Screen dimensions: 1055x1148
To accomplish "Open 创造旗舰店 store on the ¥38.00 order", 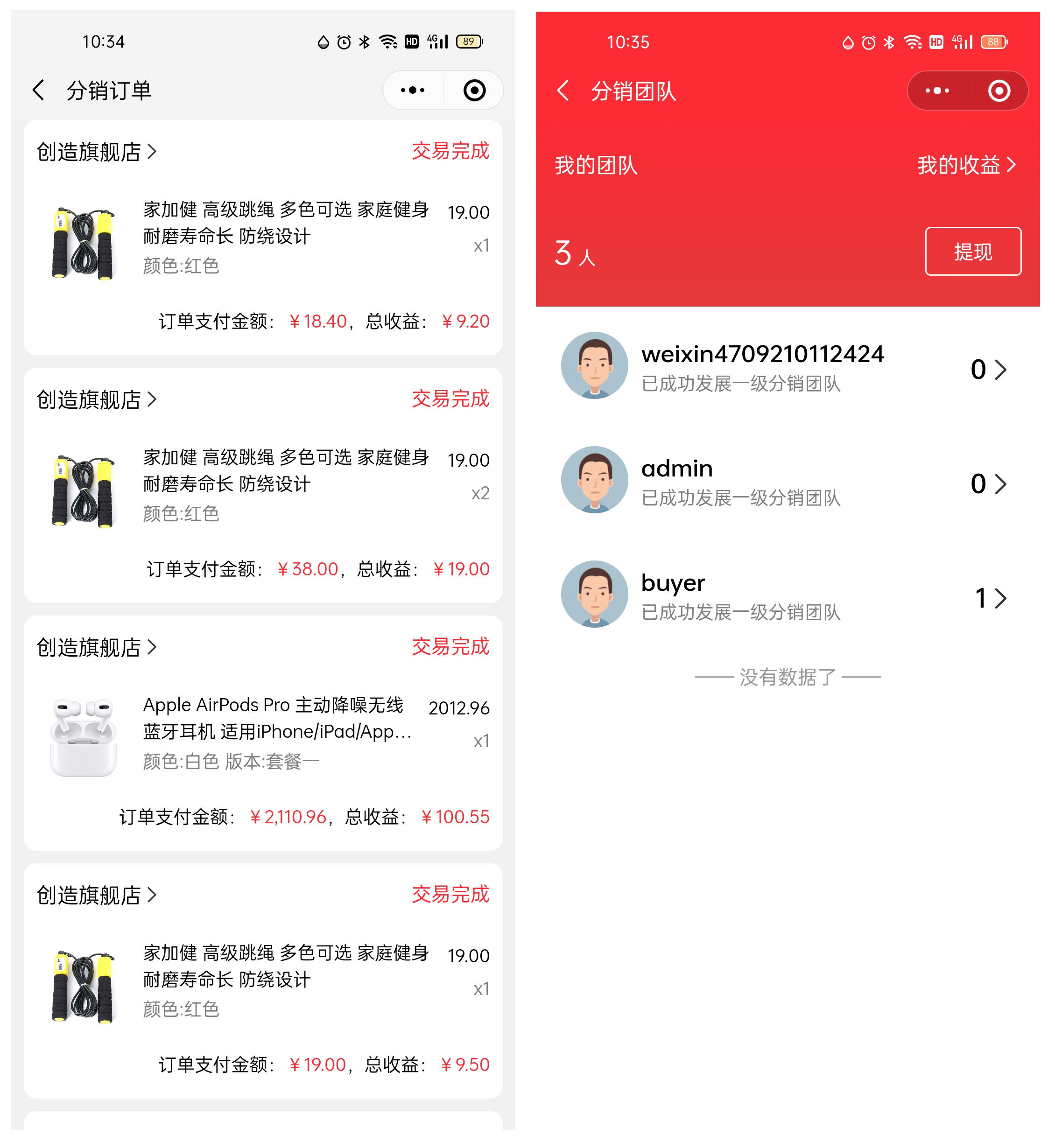I will pos(96,399).
